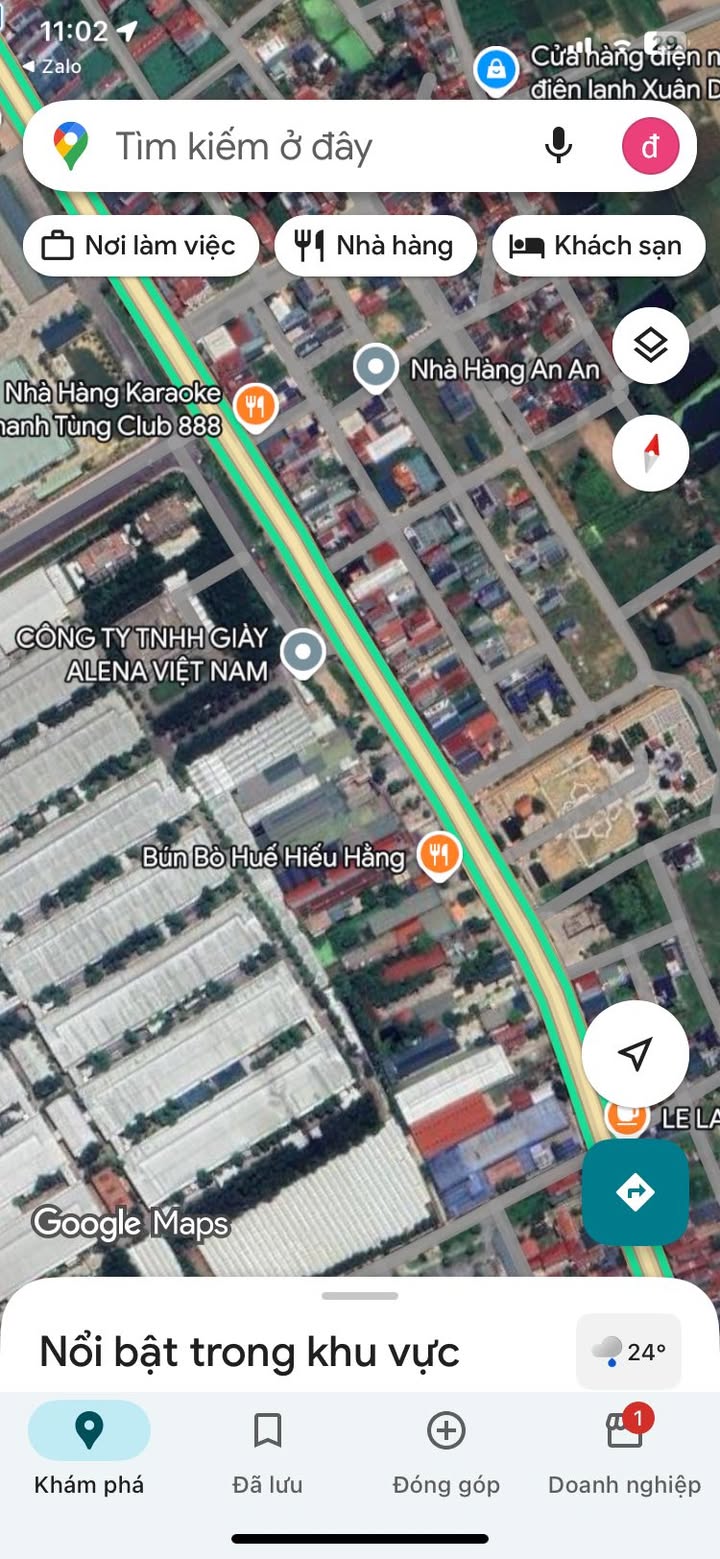
Task: Switch to the Khám phá tab
Action: pos(89,1448)
